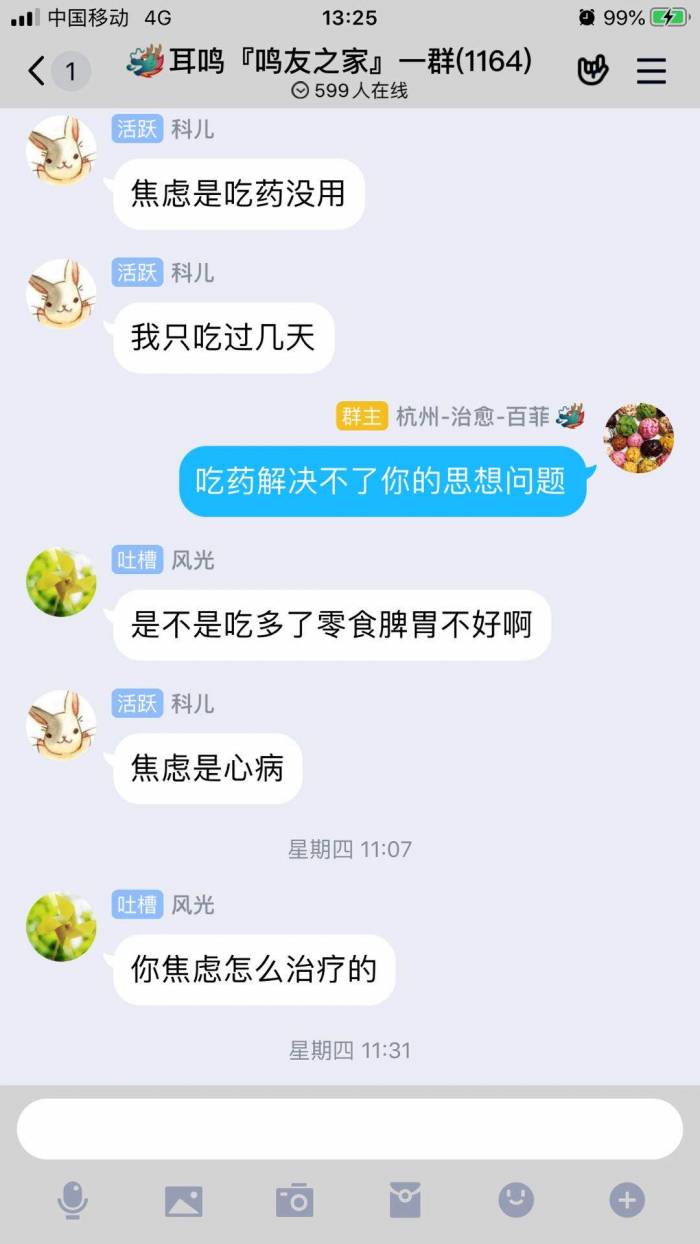700x1244 pixels.
Task: Record a voice message with microphone
Action: pyautogui.click(x=72, y=1200)
